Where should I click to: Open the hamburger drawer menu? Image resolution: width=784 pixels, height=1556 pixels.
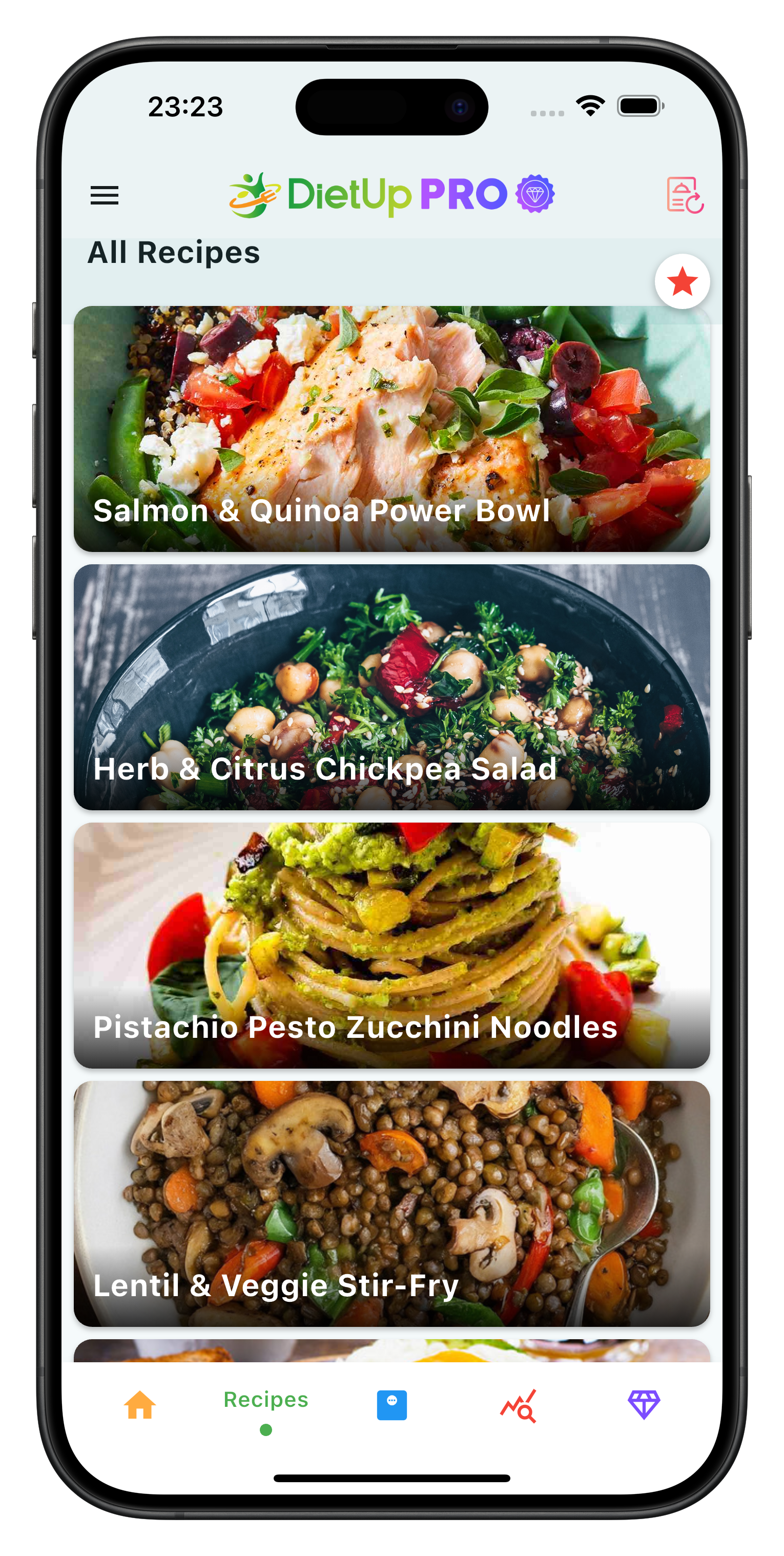pos(105,195)
